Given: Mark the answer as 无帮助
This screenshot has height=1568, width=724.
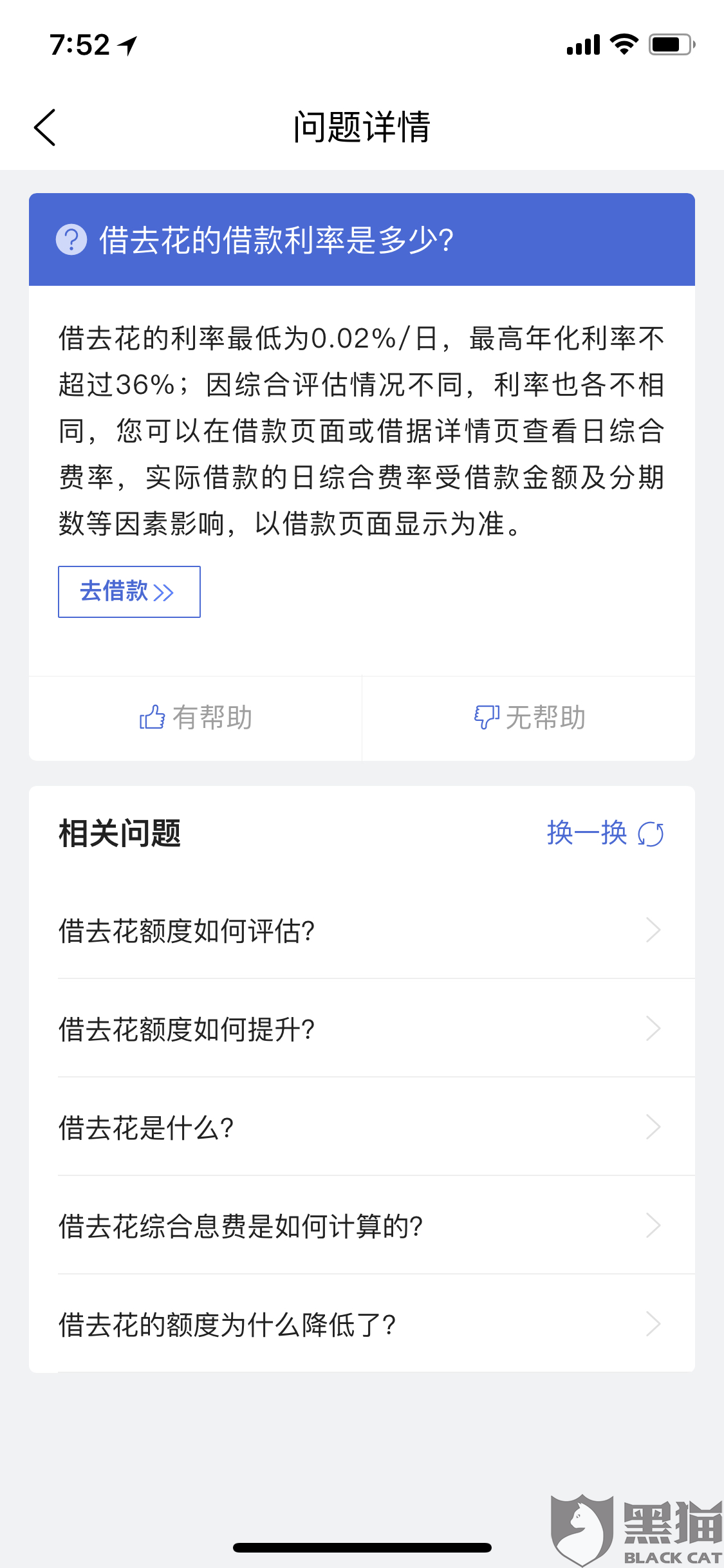Looking at the screenshot, I should click(x=529, y=718).
